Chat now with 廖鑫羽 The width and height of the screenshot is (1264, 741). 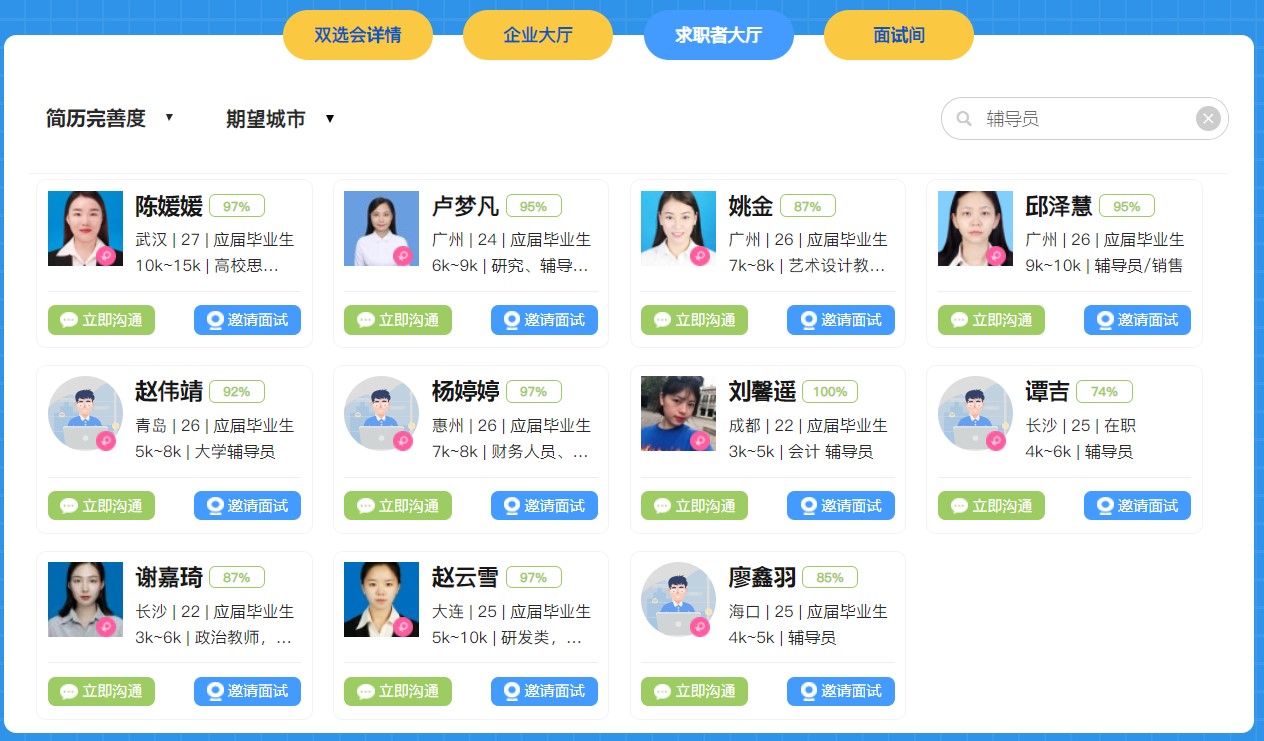point(694,691)
